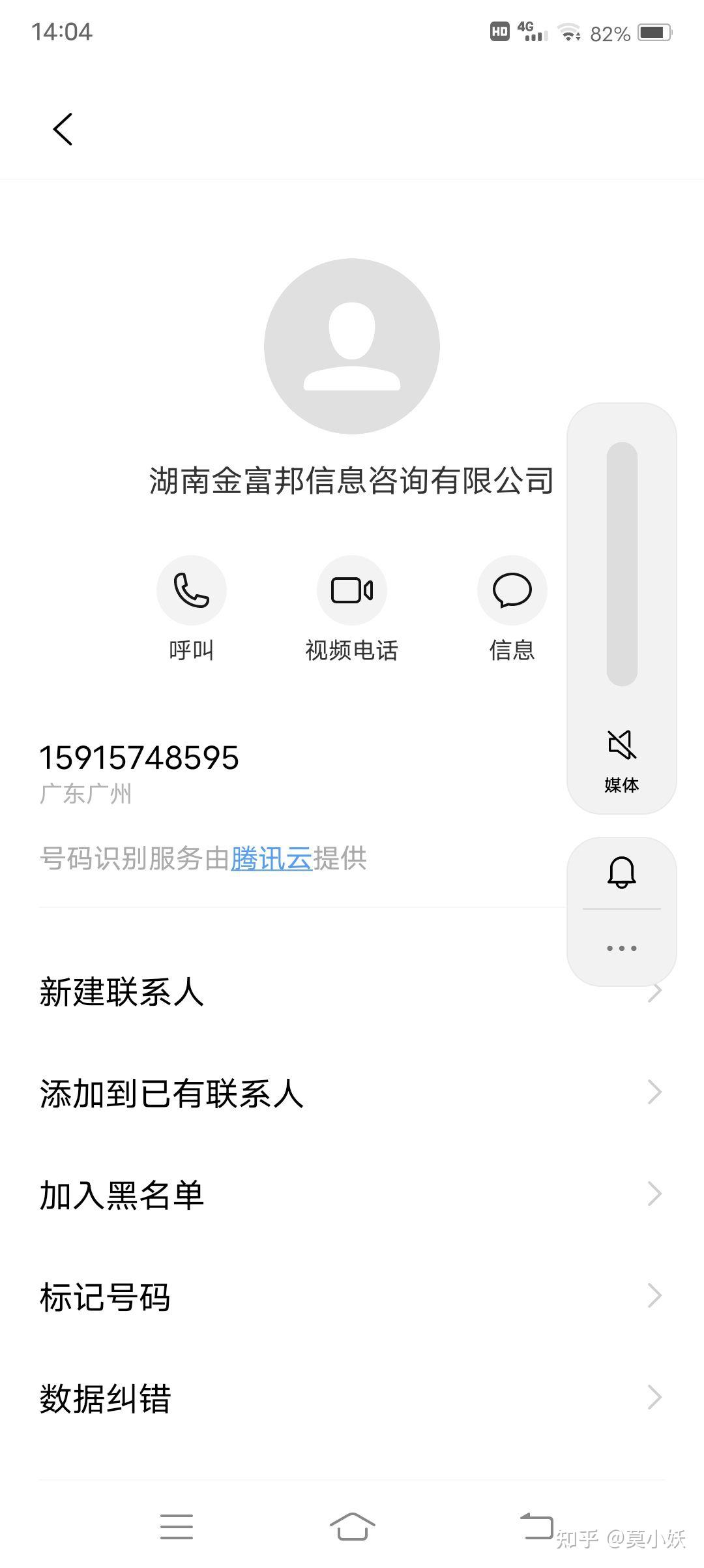Tap the media volume slider
The image size is (704, 1568).
pyautogui.click(x=622, y=564)
